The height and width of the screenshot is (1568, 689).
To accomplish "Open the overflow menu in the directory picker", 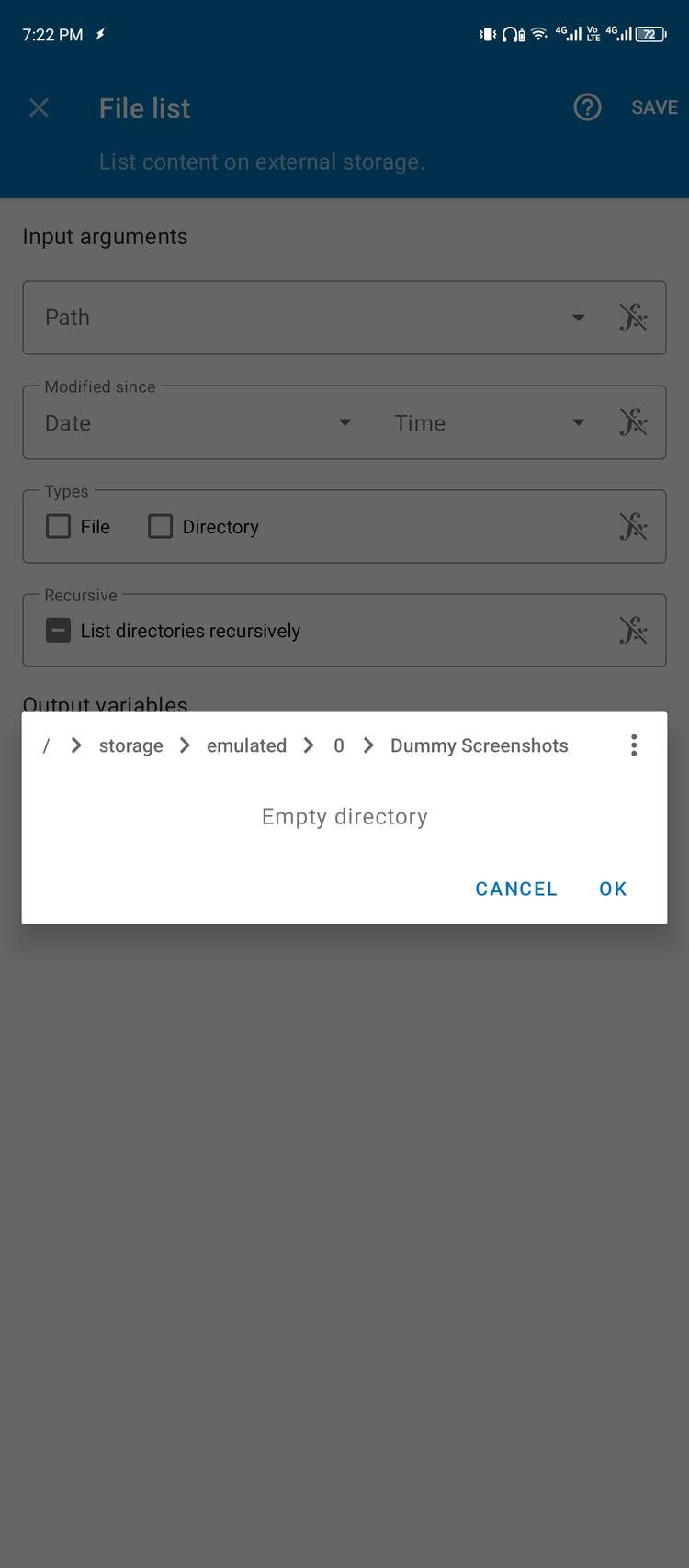I will [x=634, y=745].
